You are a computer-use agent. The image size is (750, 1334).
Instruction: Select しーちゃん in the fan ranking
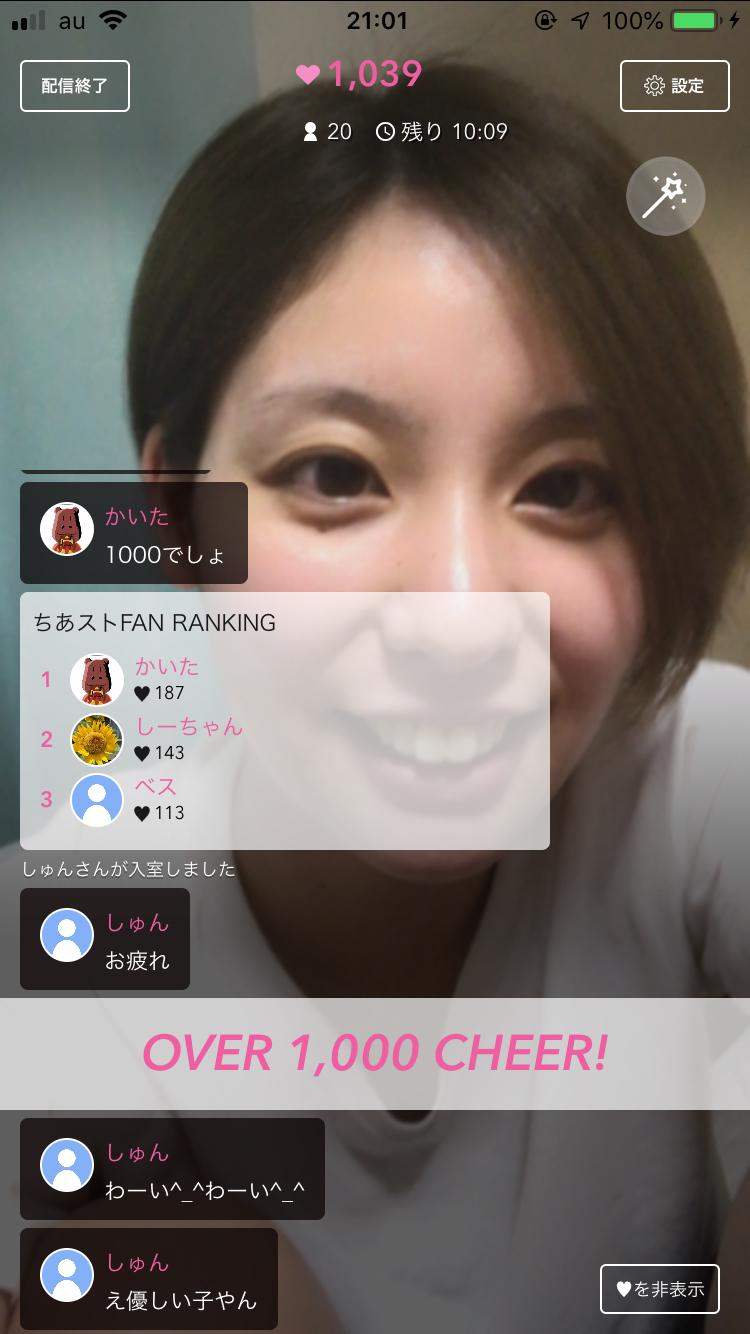pyautogui.click(x=97, y=740)
